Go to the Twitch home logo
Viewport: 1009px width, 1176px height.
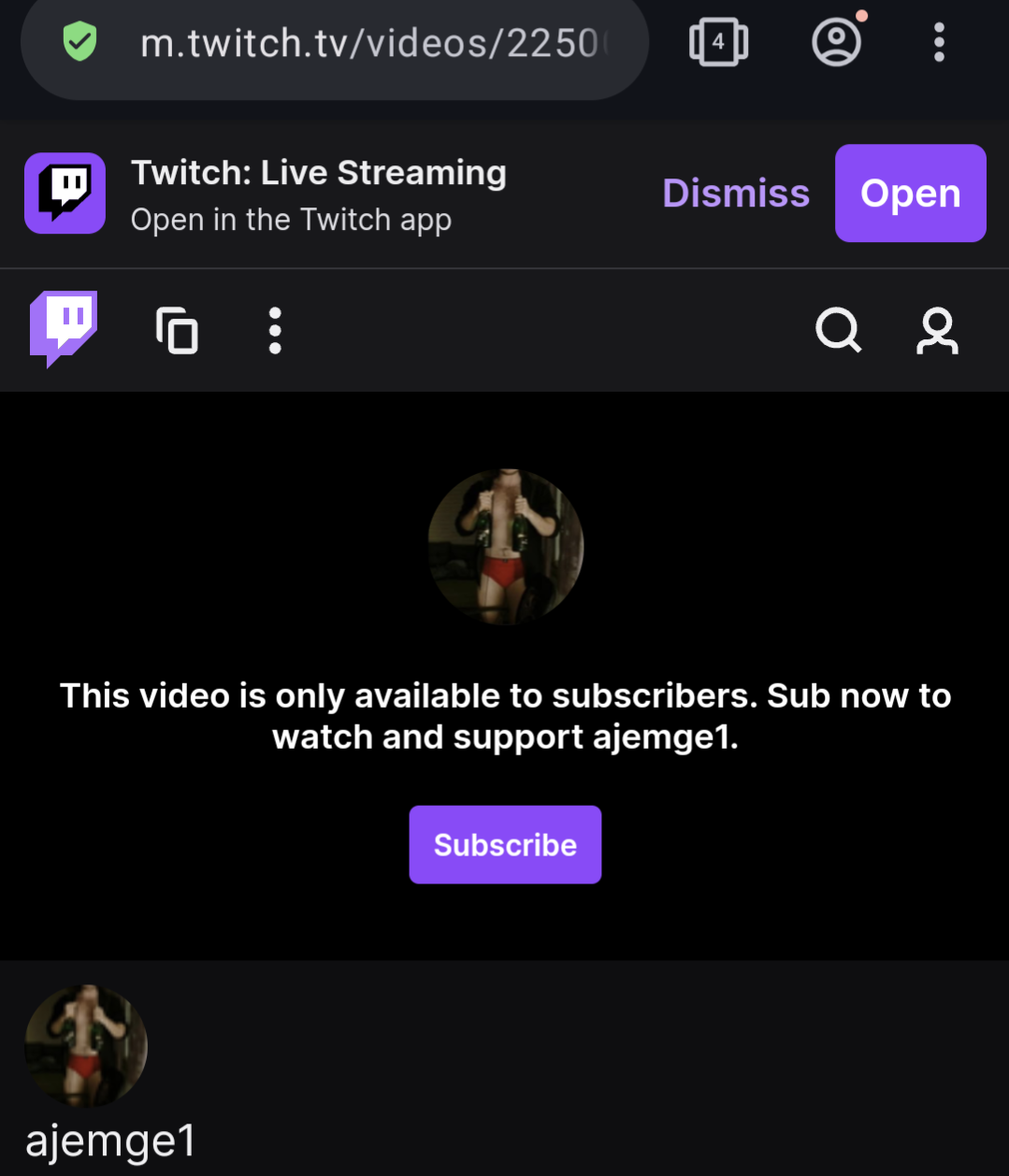point(64,329)
